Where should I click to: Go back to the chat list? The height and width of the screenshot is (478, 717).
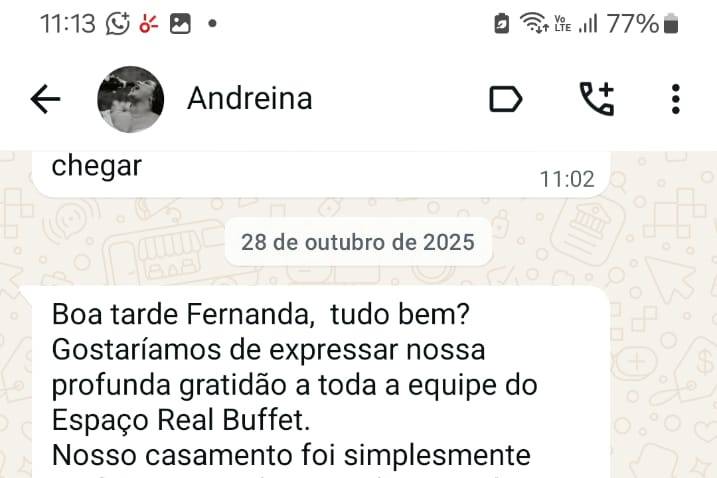45,99
